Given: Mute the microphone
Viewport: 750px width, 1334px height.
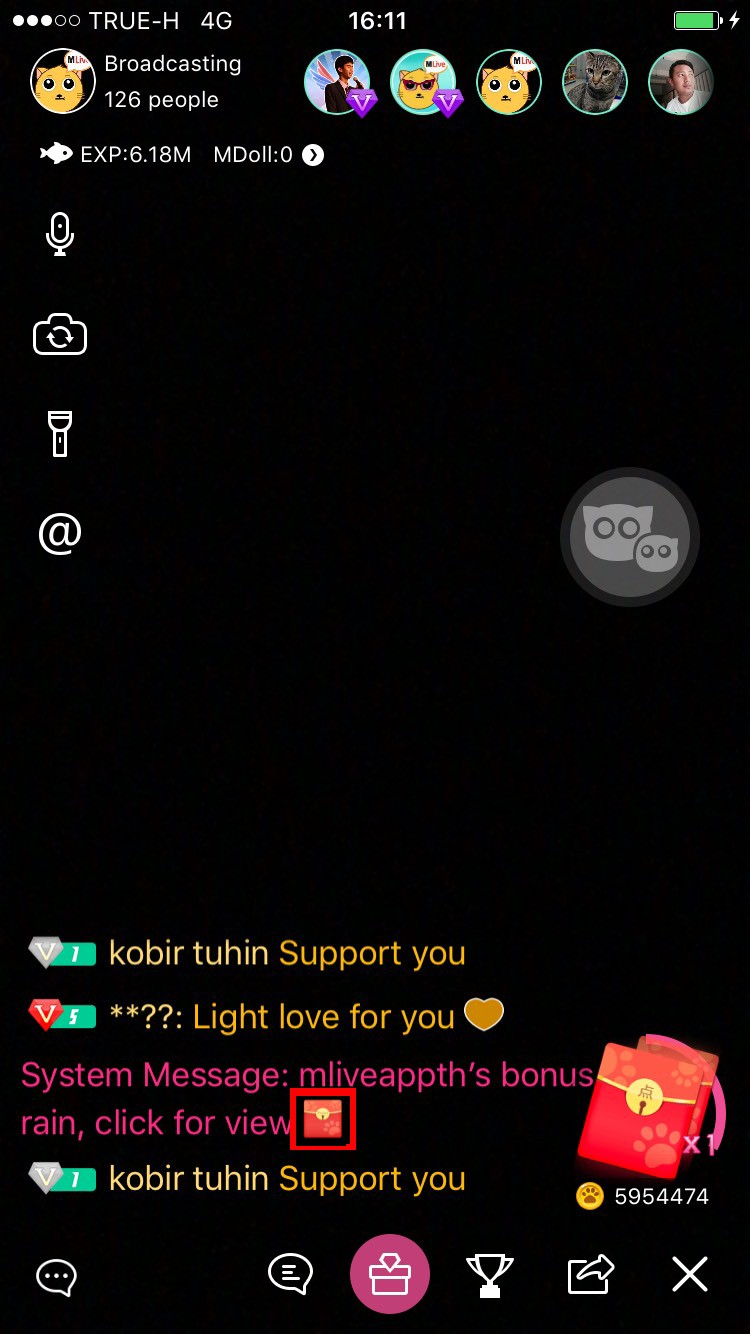Looking at the screenshot, I should pos(60,233).
